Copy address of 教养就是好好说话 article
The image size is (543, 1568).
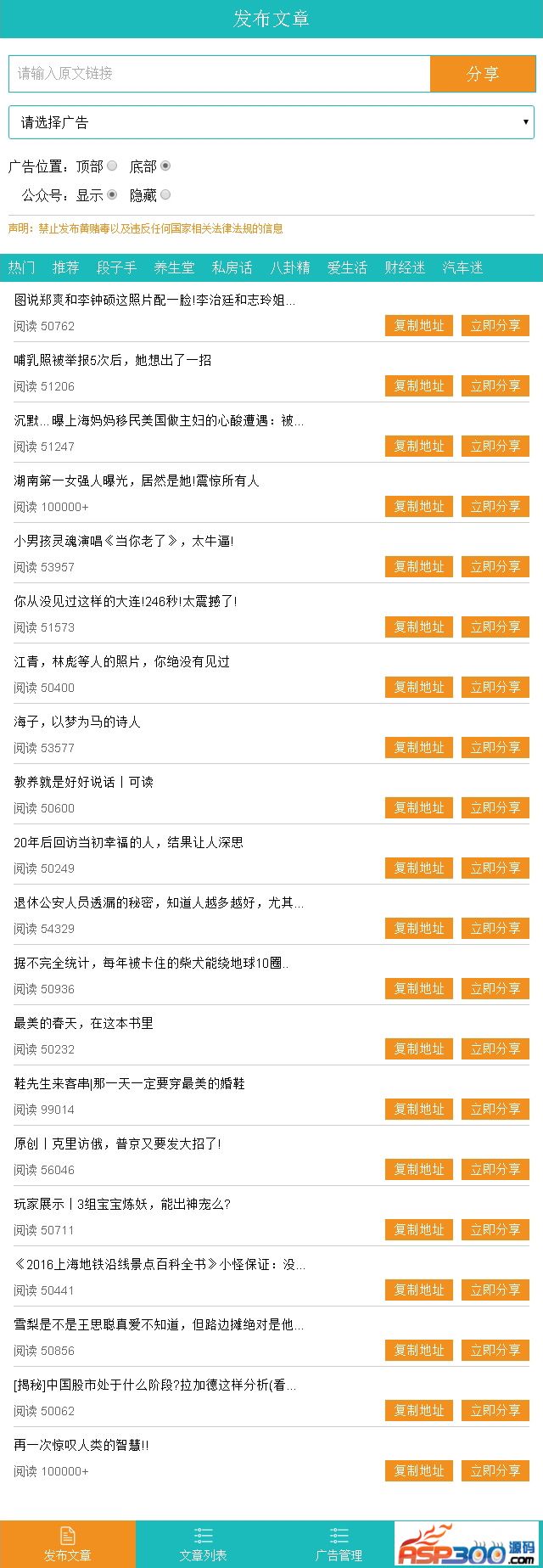tap(419, 807)
